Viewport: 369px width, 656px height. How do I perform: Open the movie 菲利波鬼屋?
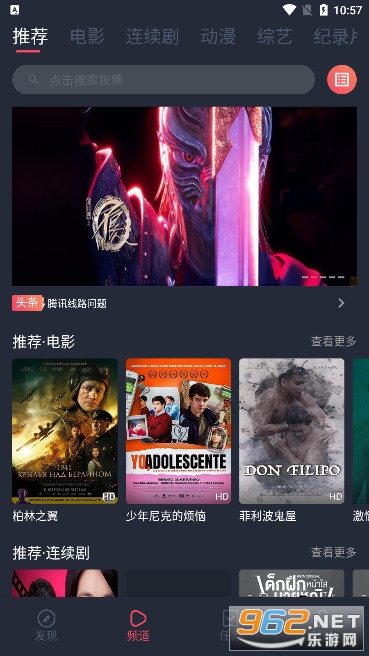tap(292, 440)
